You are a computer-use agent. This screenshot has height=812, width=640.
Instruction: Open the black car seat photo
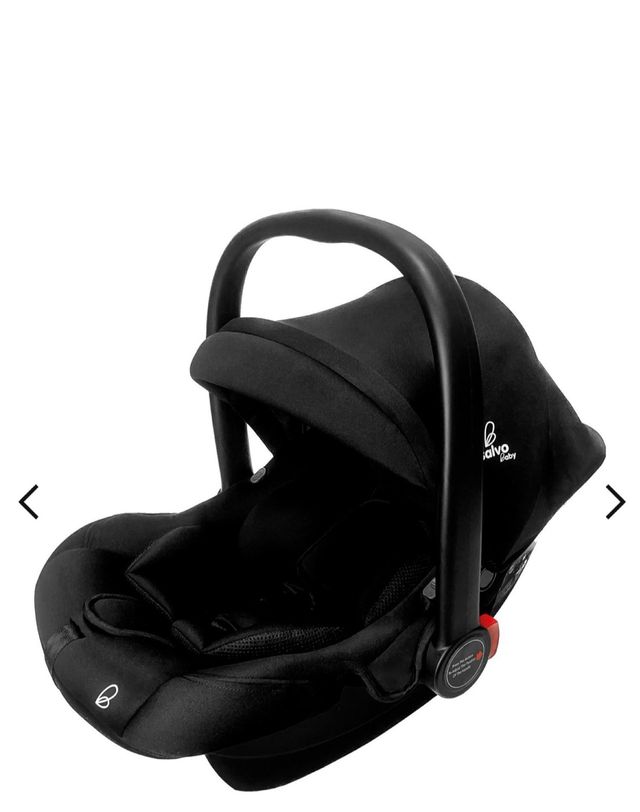point(320,490)
